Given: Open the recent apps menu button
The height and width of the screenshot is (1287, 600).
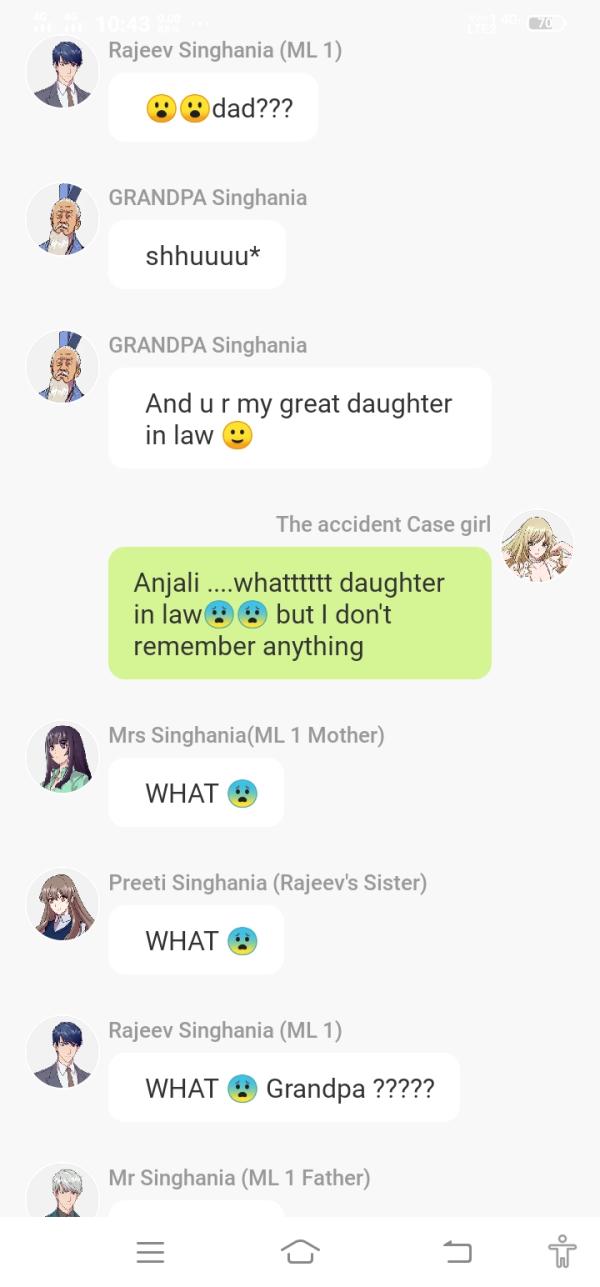Looking at the screenshot, I should (150, 1250).
